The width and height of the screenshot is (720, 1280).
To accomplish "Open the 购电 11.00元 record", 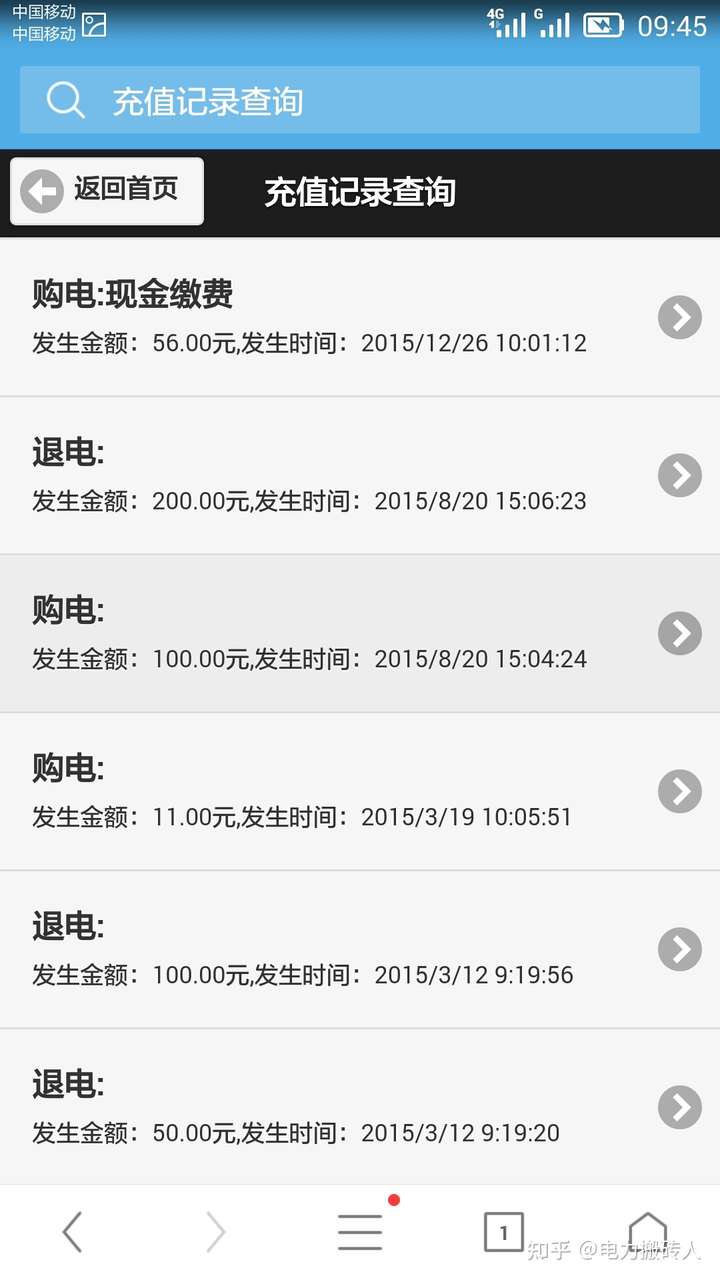I will tap(360, 791).
